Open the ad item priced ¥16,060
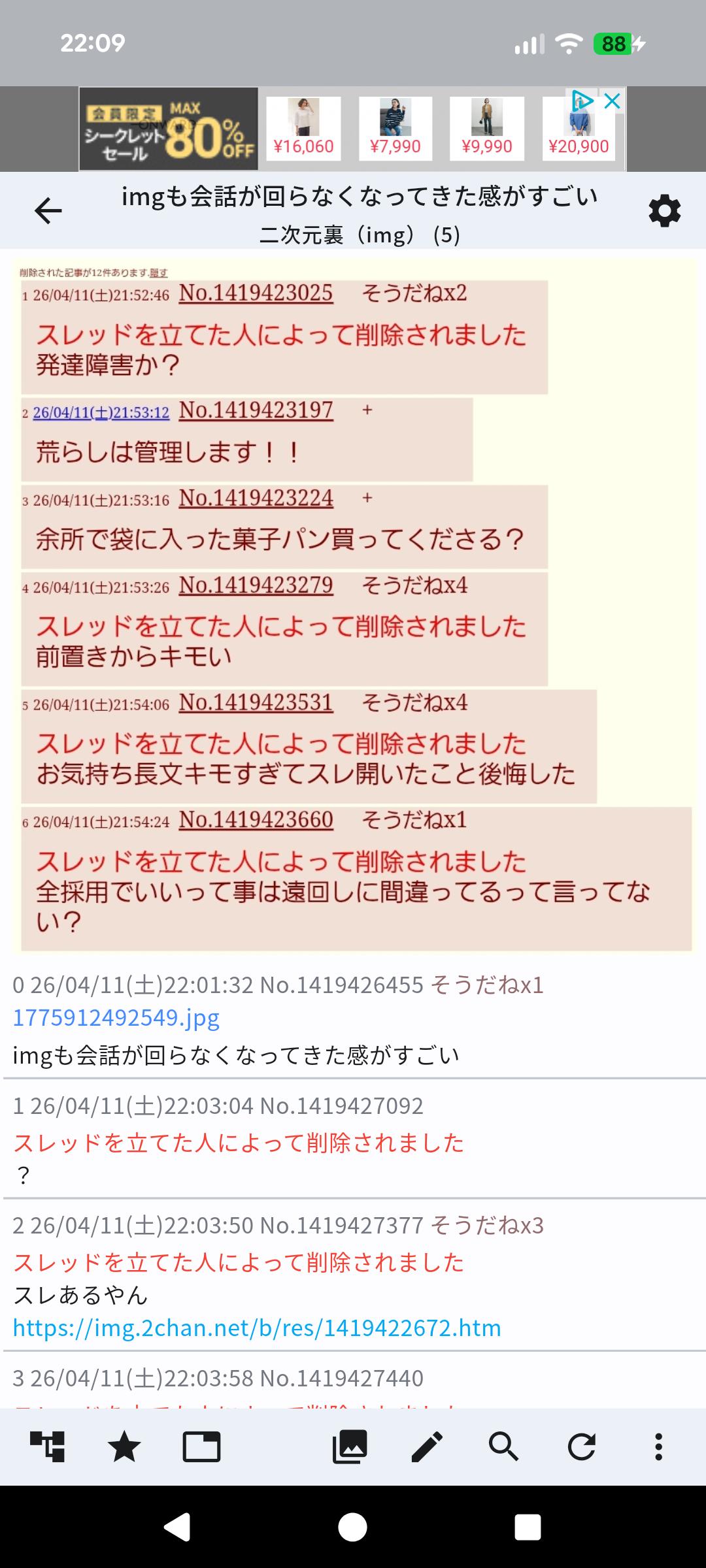The image size is (706, 1568). (x=303, y=129)
